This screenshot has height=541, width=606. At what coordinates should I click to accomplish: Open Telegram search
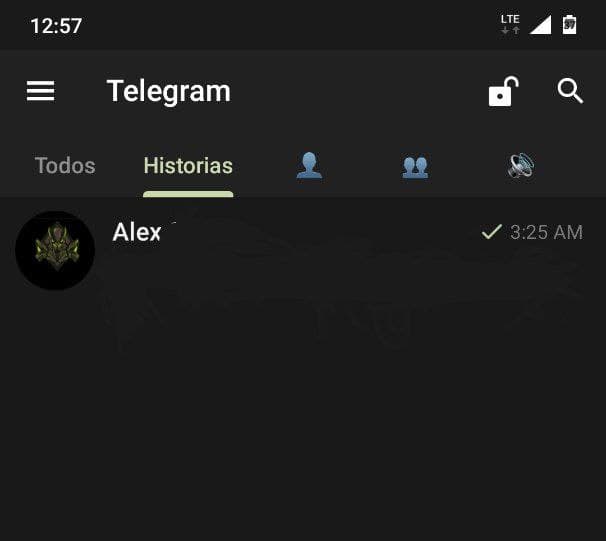tap(570, 91)
